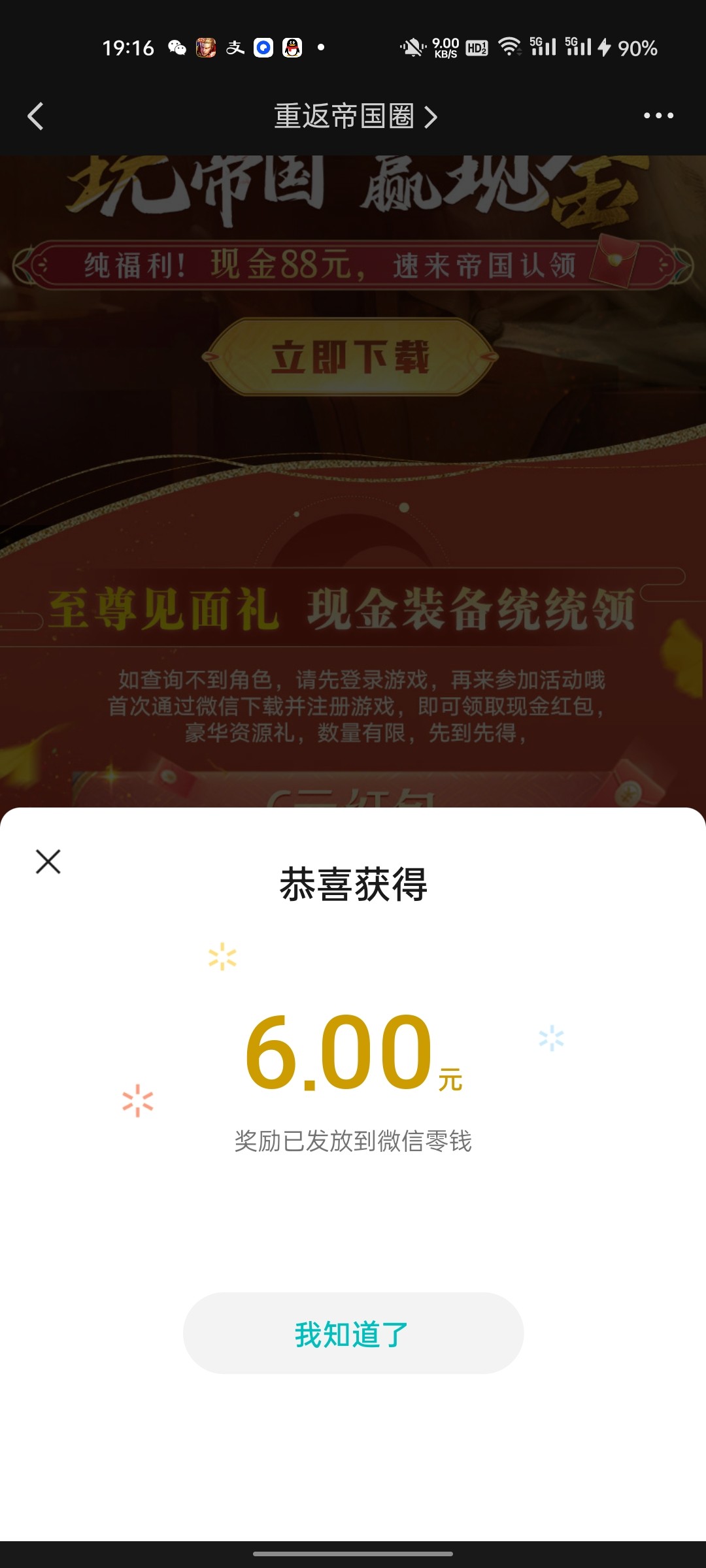Open the three-dot overflow menu
This screenshot has width=706, height=1568.
click(x=658, y=116)
